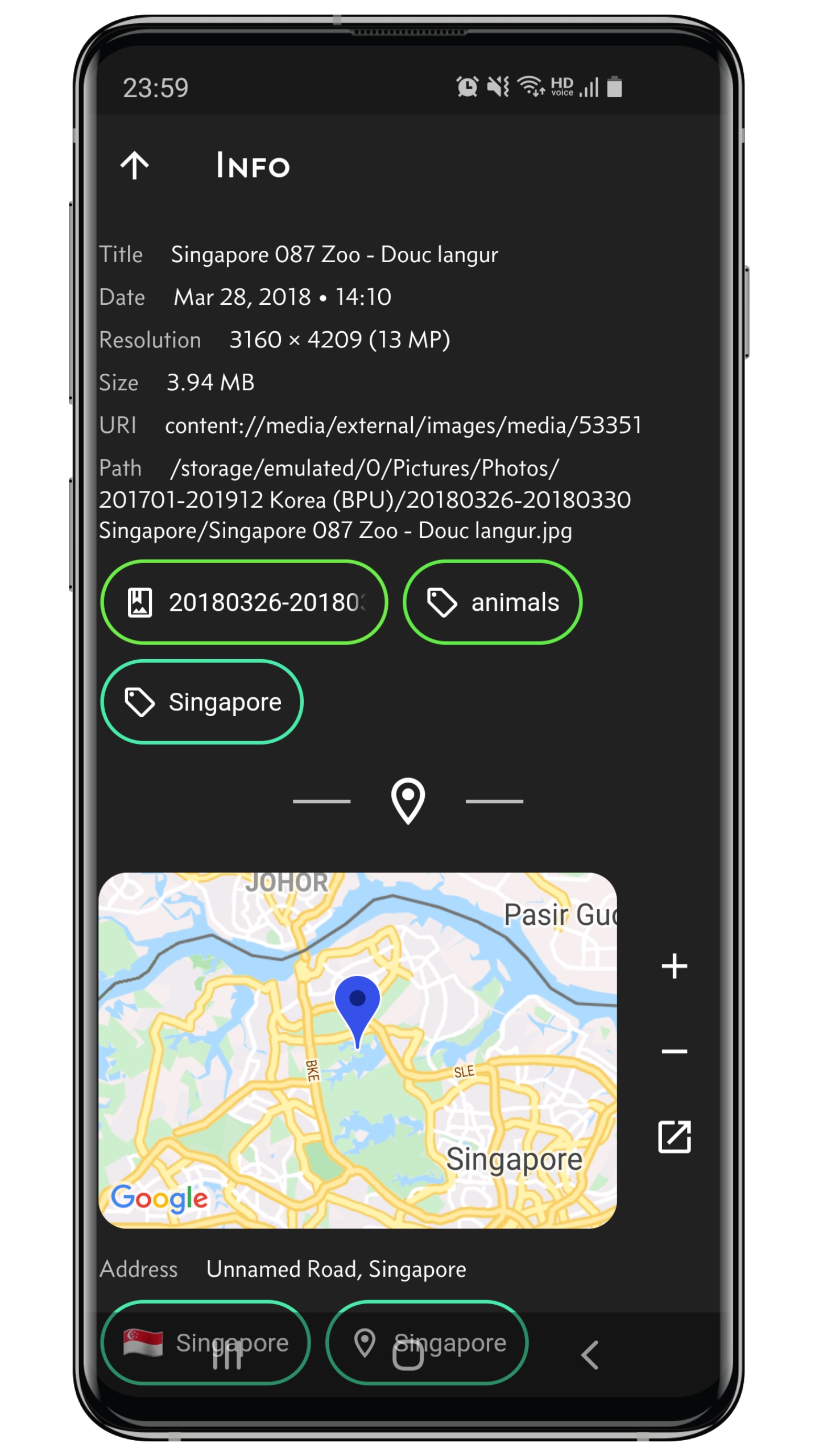
Task: Zoom out on the map
Action: (x=674, y=1051)
